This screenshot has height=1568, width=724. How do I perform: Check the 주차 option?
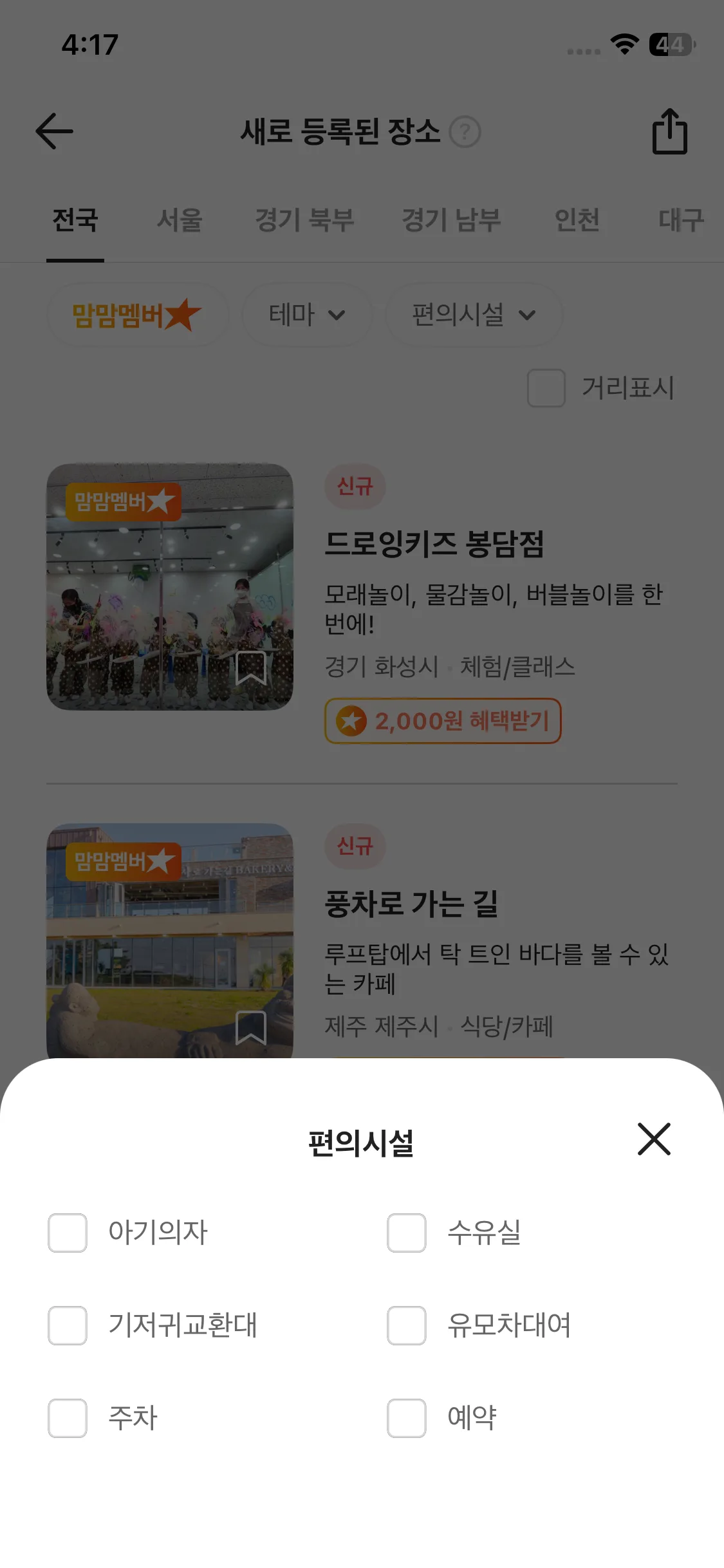68,1418
